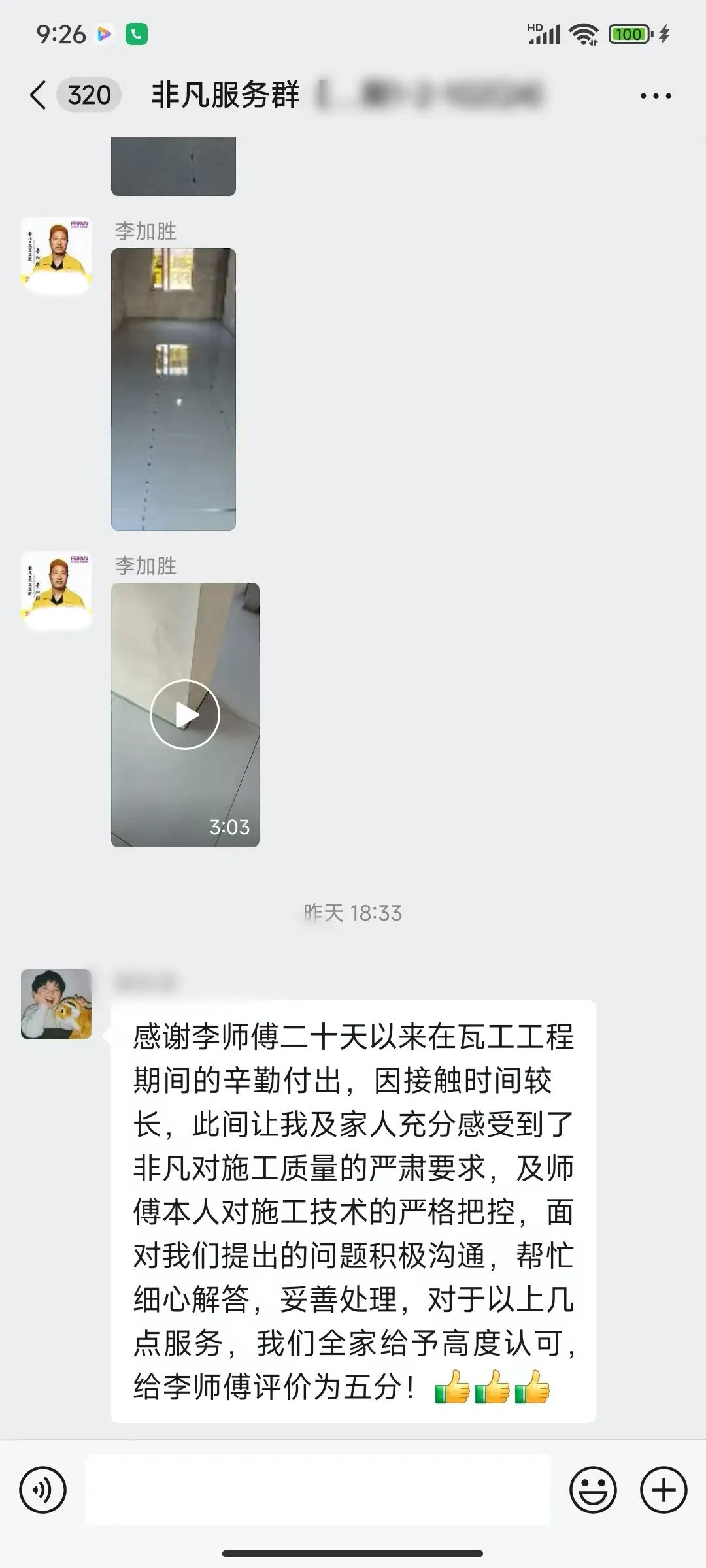
Task: Open the group chat overflow menu
Action: point(655,96)
